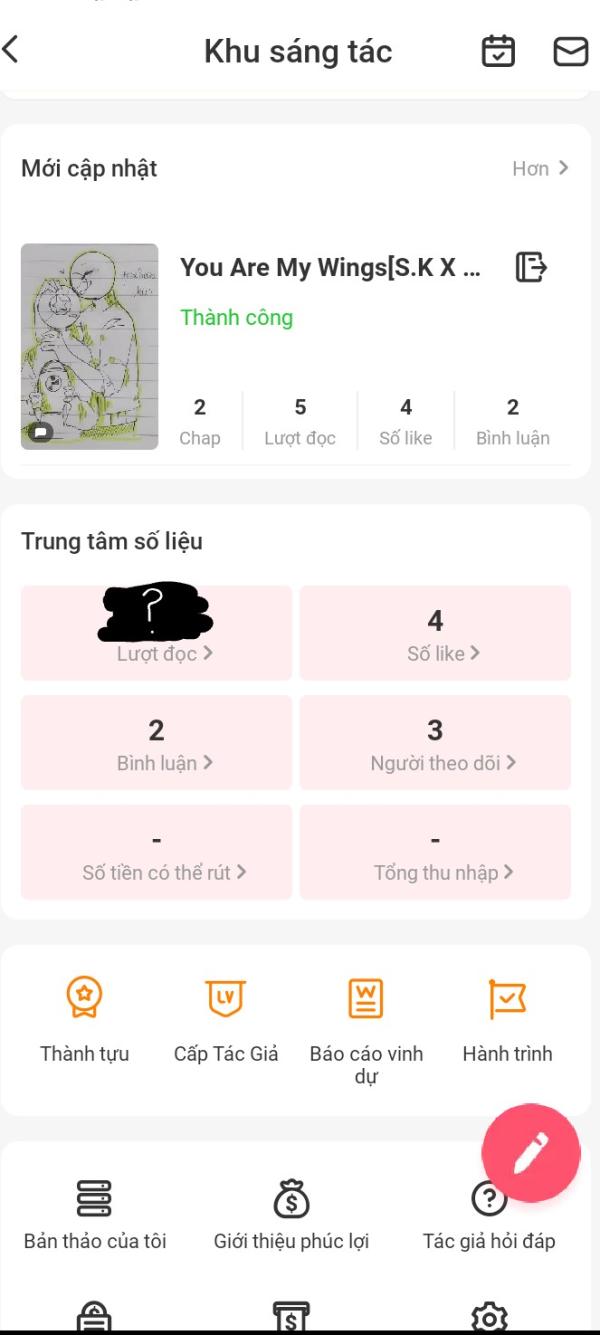600x1335 pixels.
Task: Open Cấp Tác Giả level page
Action: click(225, 1018)
